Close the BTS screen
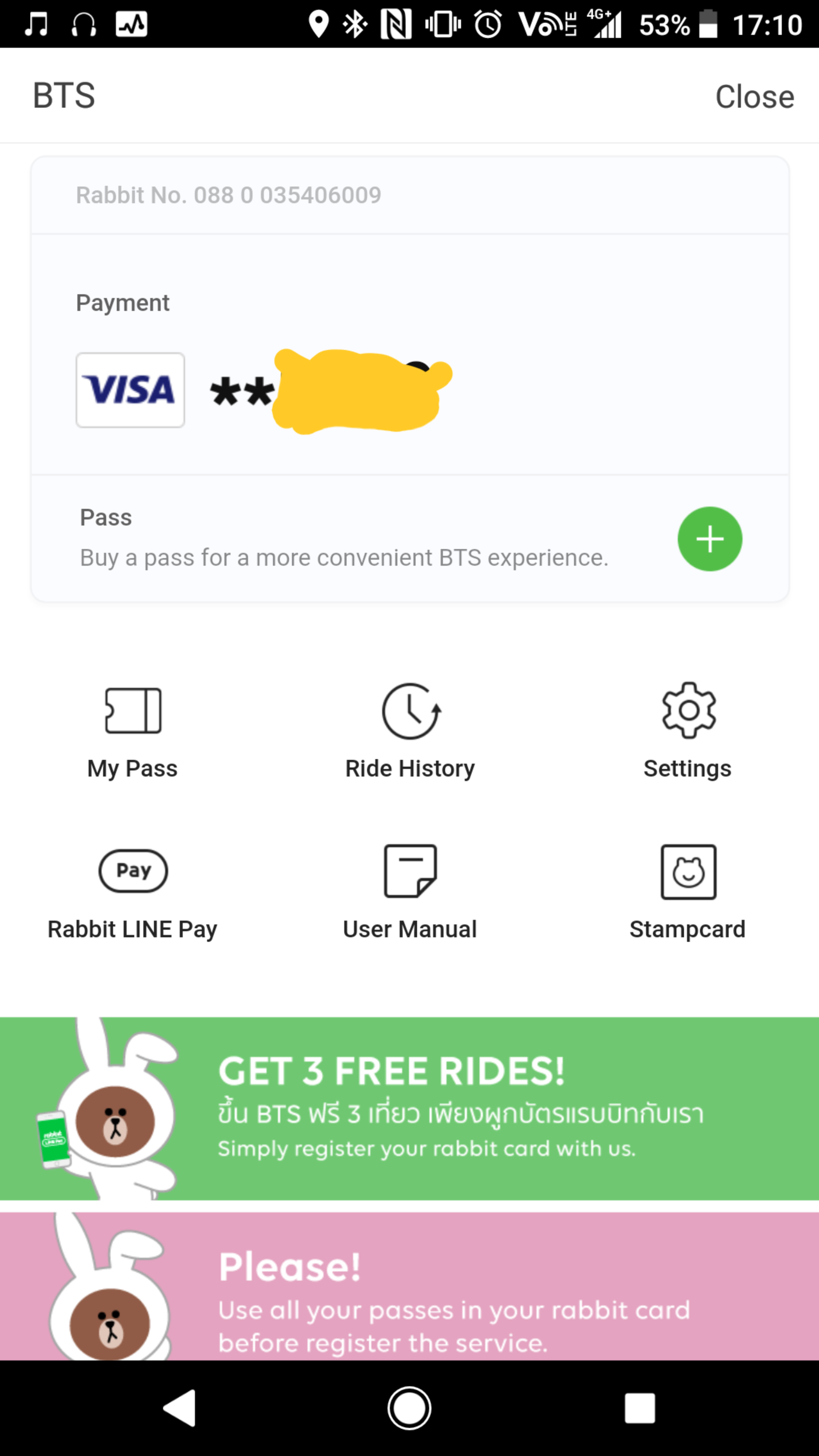Viewport: 819px width, 1456px height. [754, 97]
